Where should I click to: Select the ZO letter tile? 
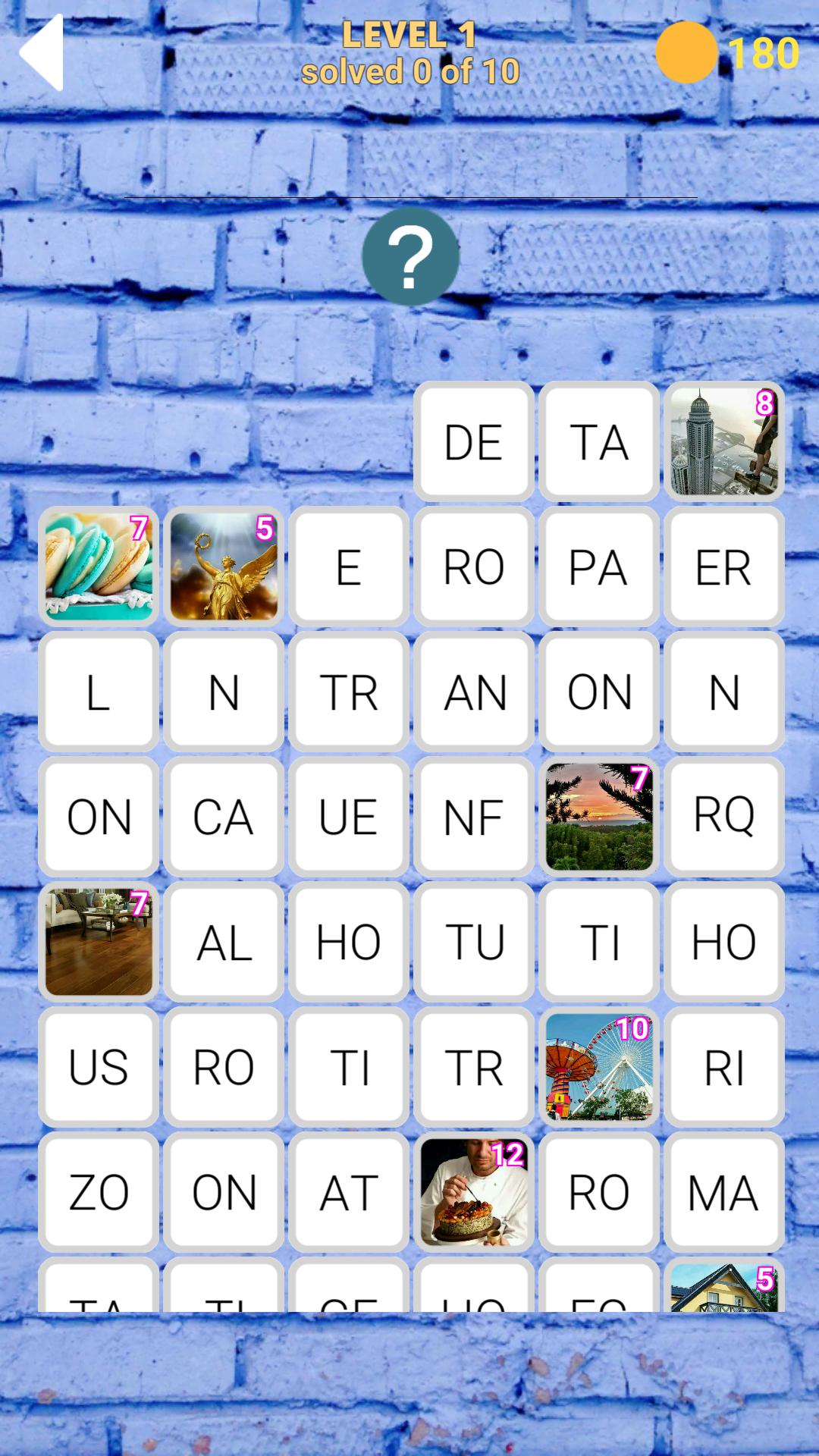pos(99,1192)
